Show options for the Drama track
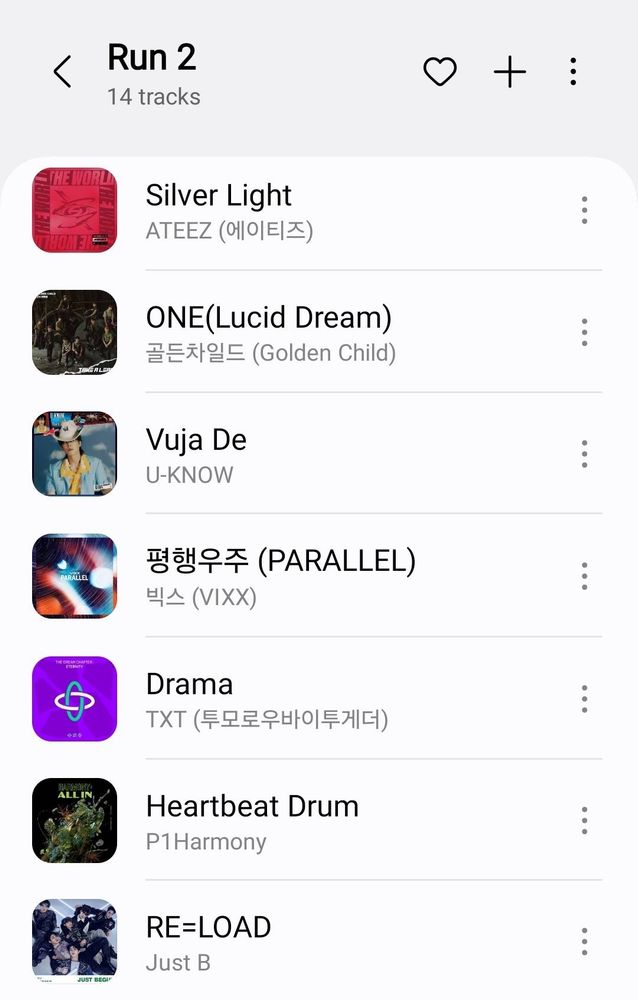The height and width of the screenshot is (1000, 638). (584, 698)
